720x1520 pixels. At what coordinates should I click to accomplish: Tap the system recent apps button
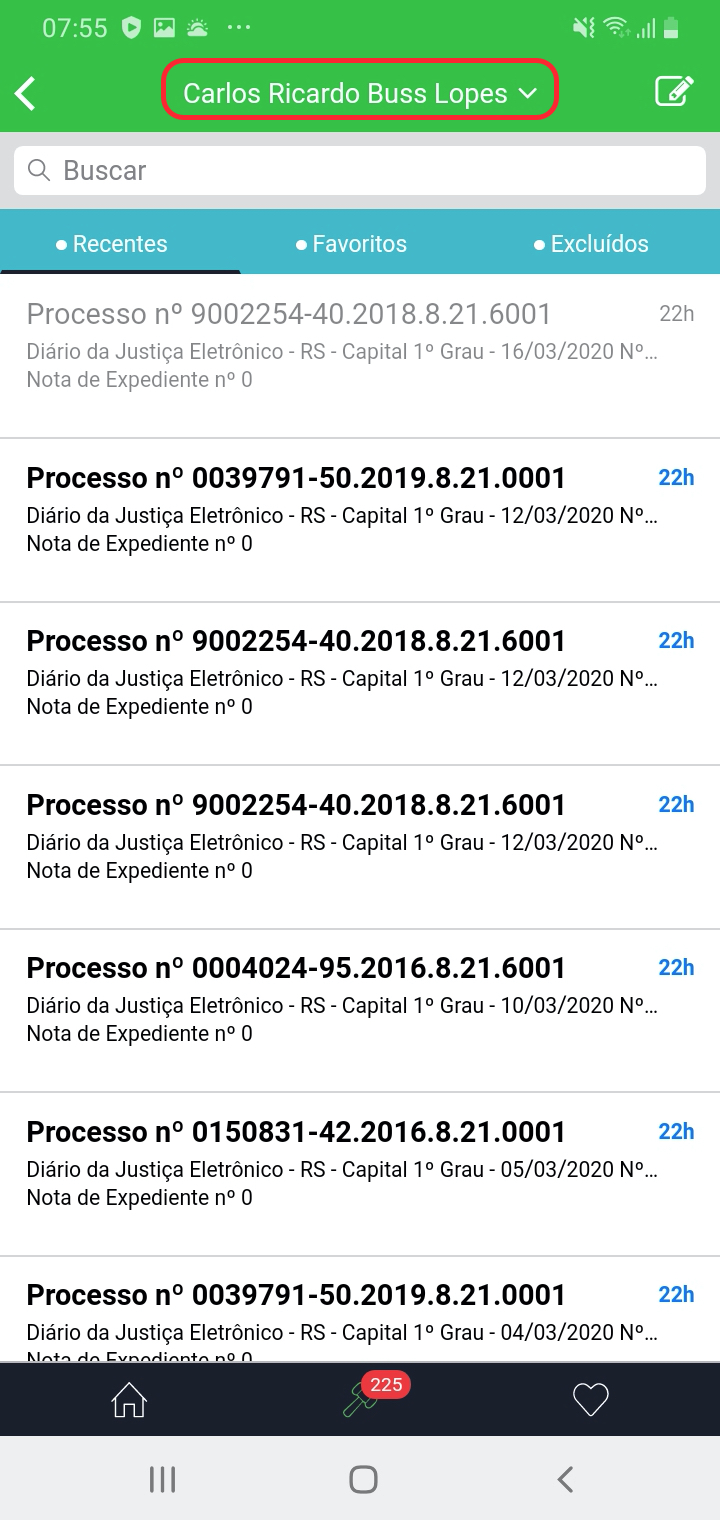tap(162, 1479)
